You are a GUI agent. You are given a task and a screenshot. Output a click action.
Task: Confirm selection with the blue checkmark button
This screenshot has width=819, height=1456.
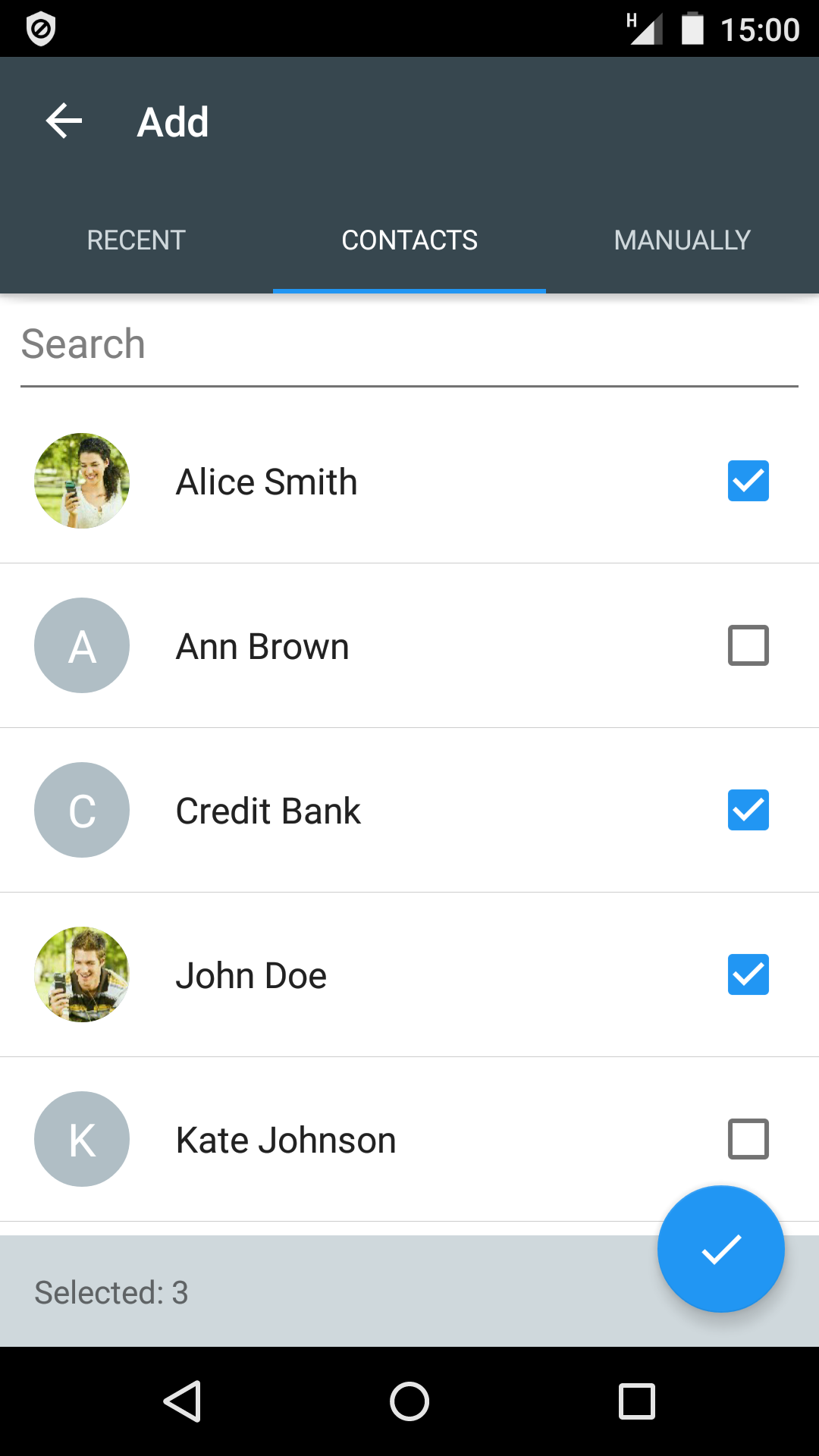click(720, 1249)
